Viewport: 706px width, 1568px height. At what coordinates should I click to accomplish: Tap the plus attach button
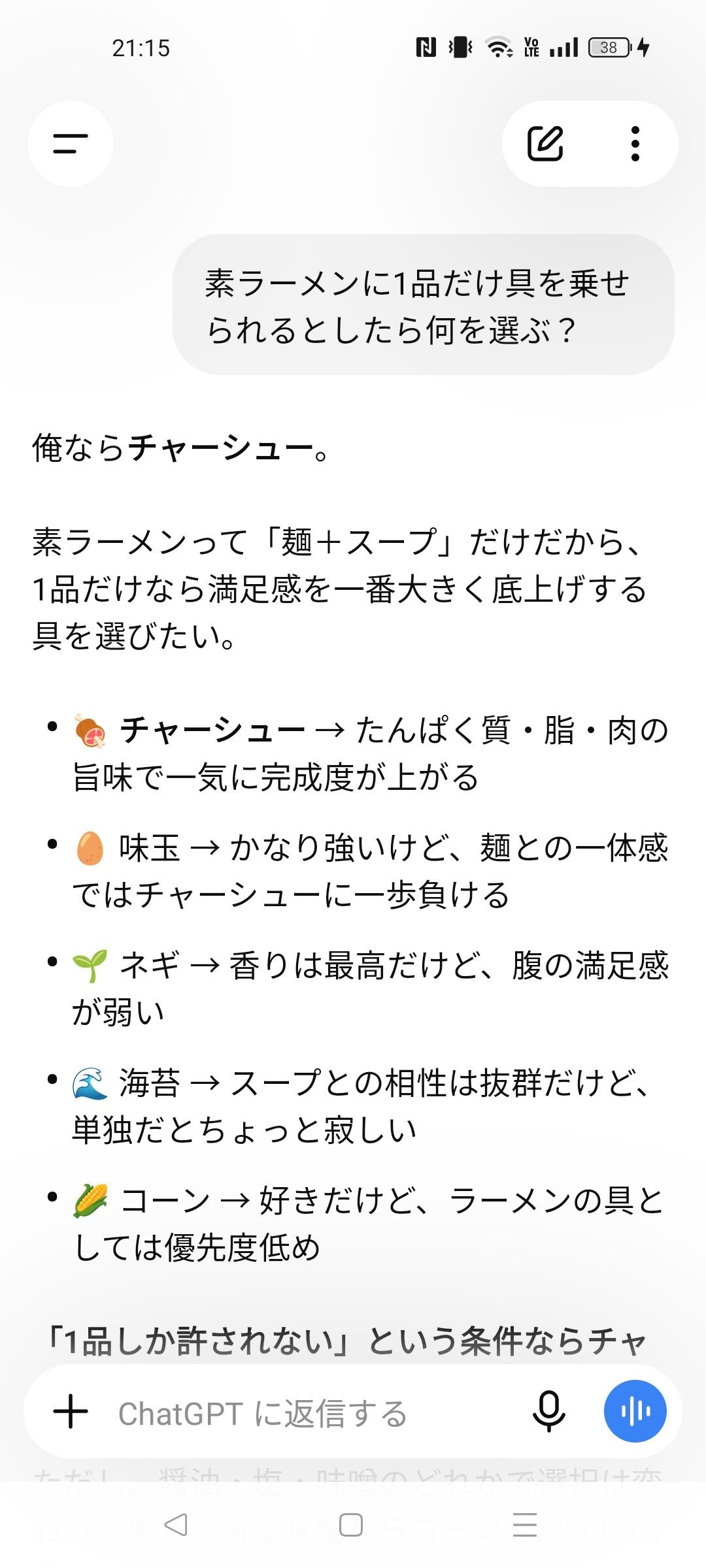[x=71, y=1411]
